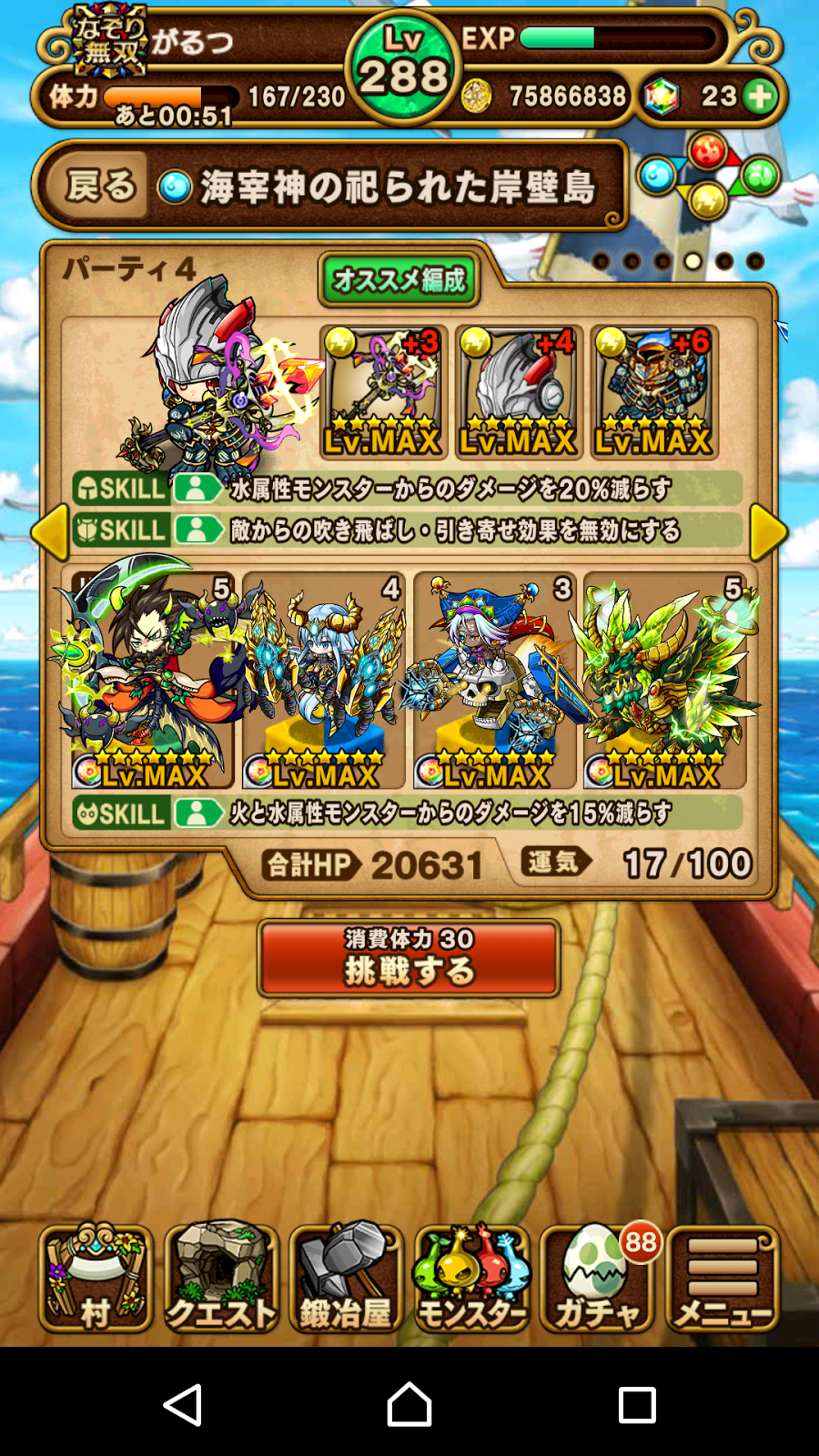Select the armor slot with +6

pyautogui.click(x=653, y=392)
